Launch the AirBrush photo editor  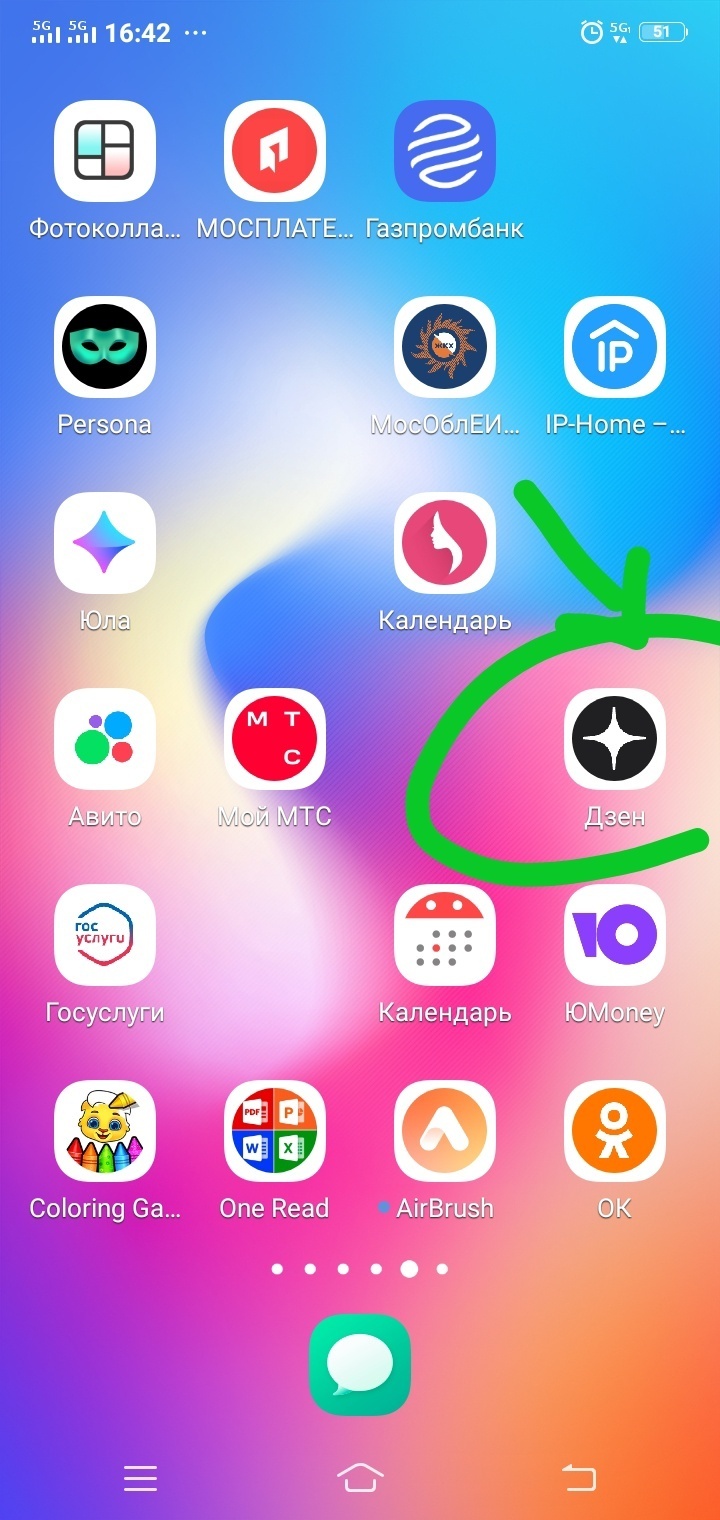coord(445,1131)
